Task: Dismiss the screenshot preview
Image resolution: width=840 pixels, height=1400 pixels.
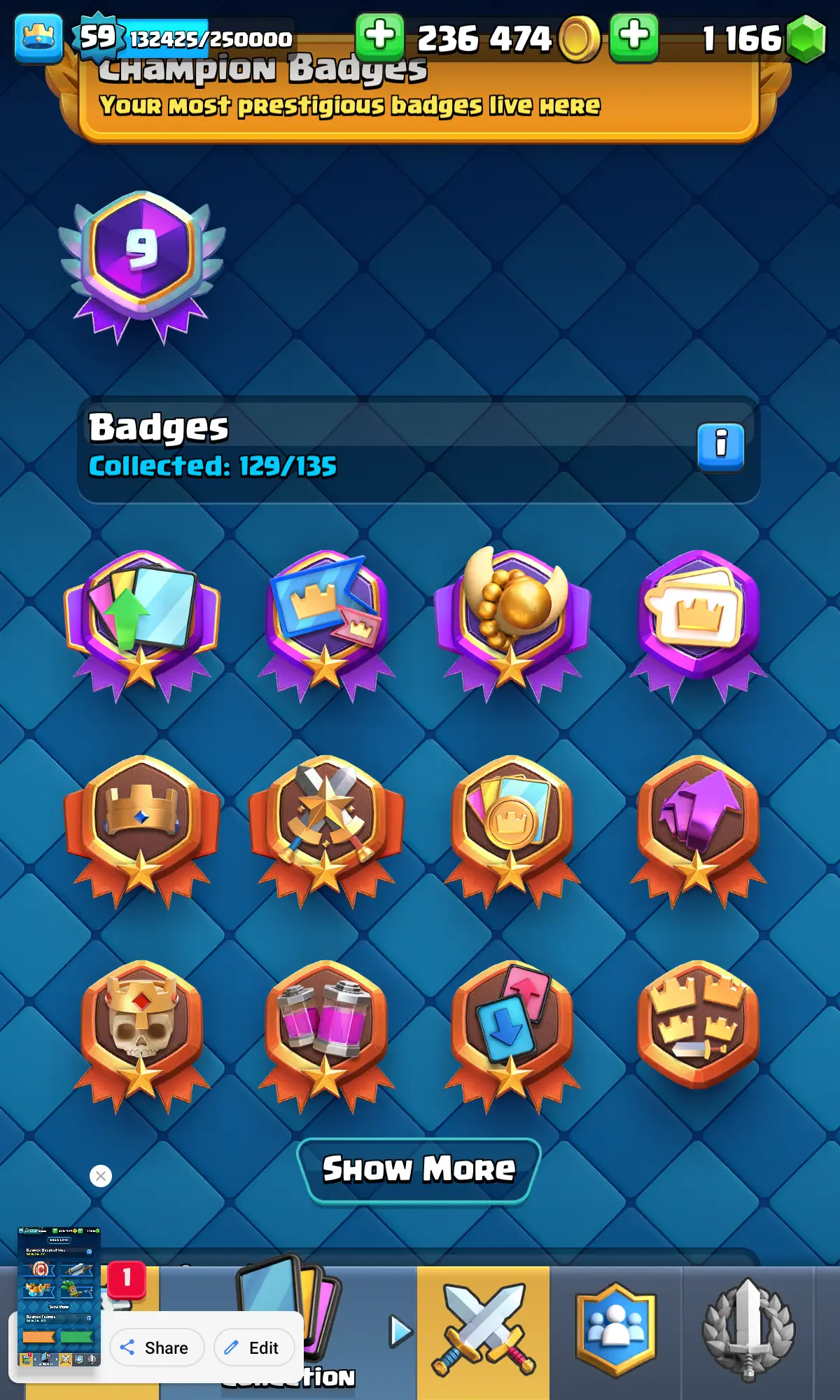Action: (x=101, y=1176)
